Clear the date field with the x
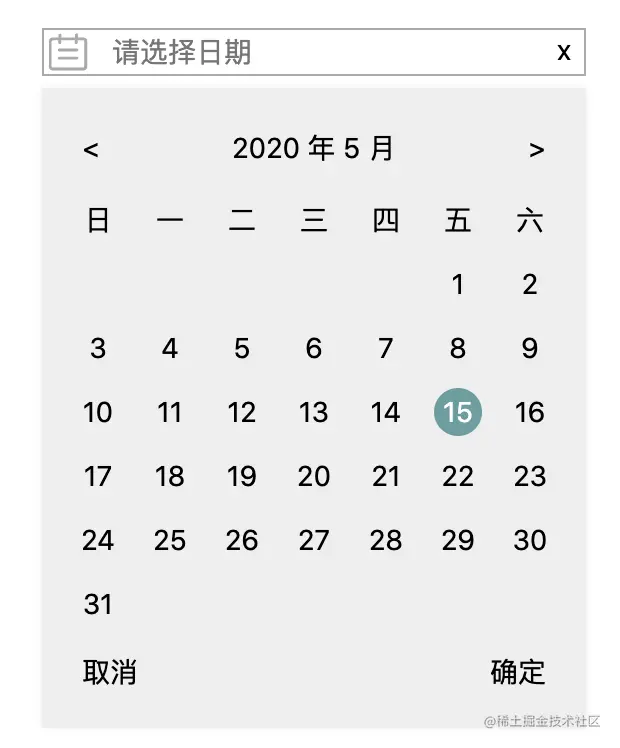Screen dimensions: 620x748 pos(564,52)
